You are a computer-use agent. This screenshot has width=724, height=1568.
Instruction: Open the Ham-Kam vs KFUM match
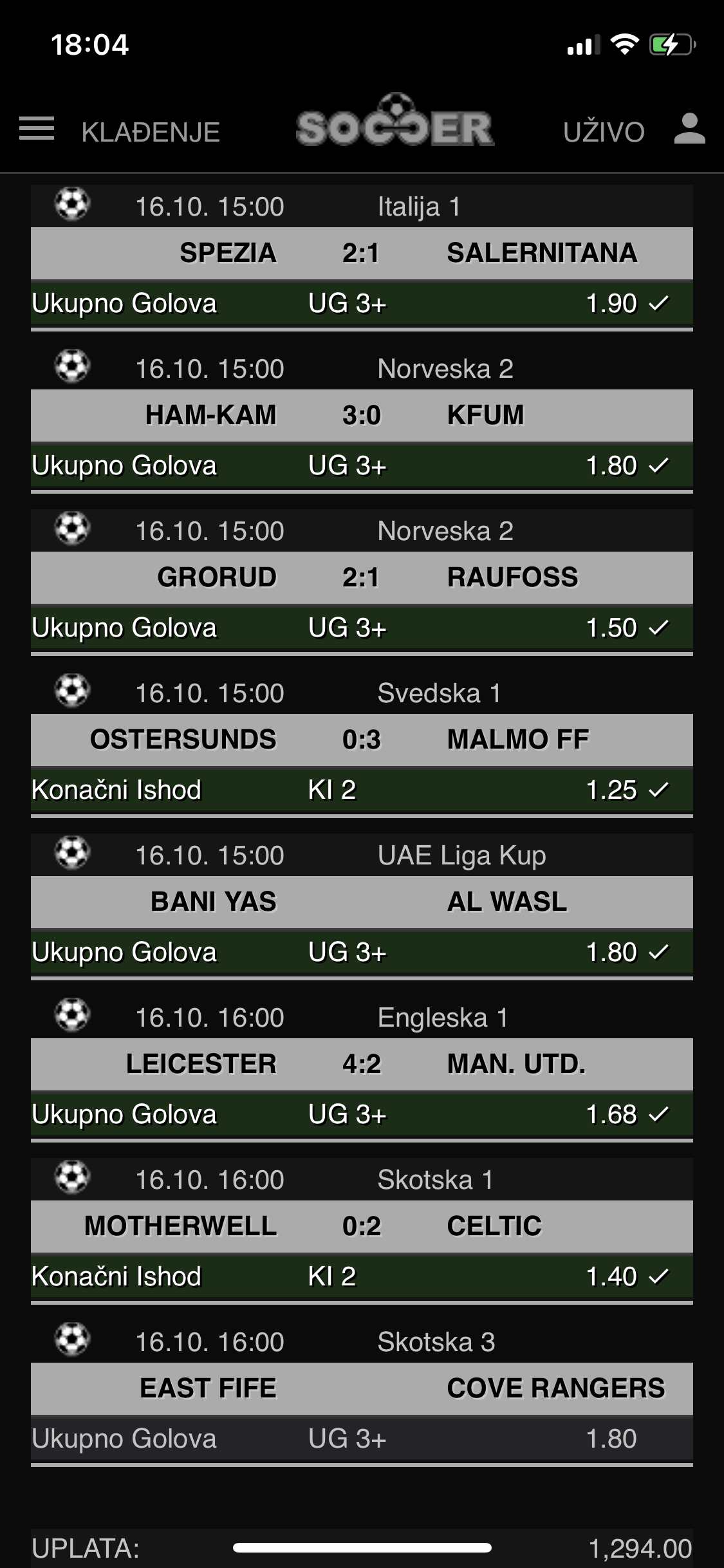coord(362,415)
